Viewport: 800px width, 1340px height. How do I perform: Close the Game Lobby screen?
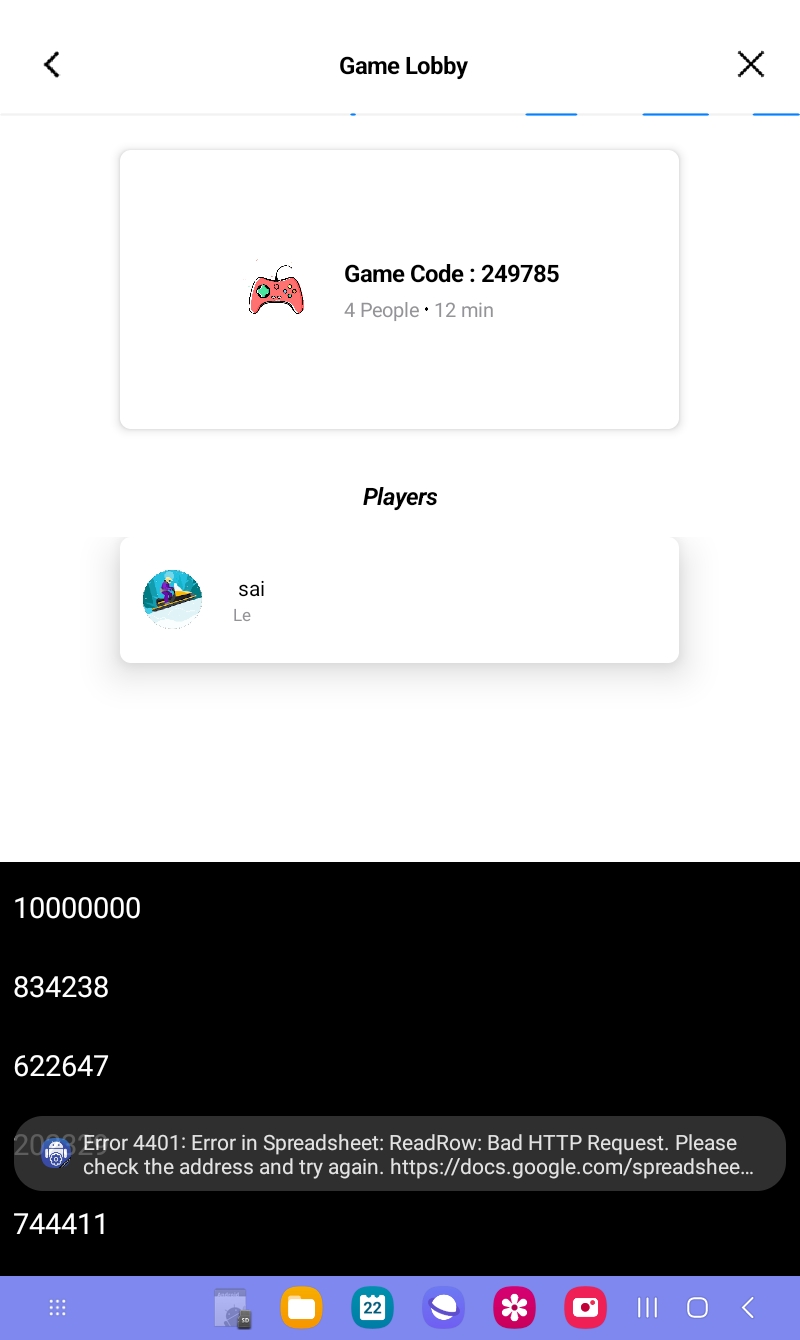pyautogui.click(x=750, y=65)
